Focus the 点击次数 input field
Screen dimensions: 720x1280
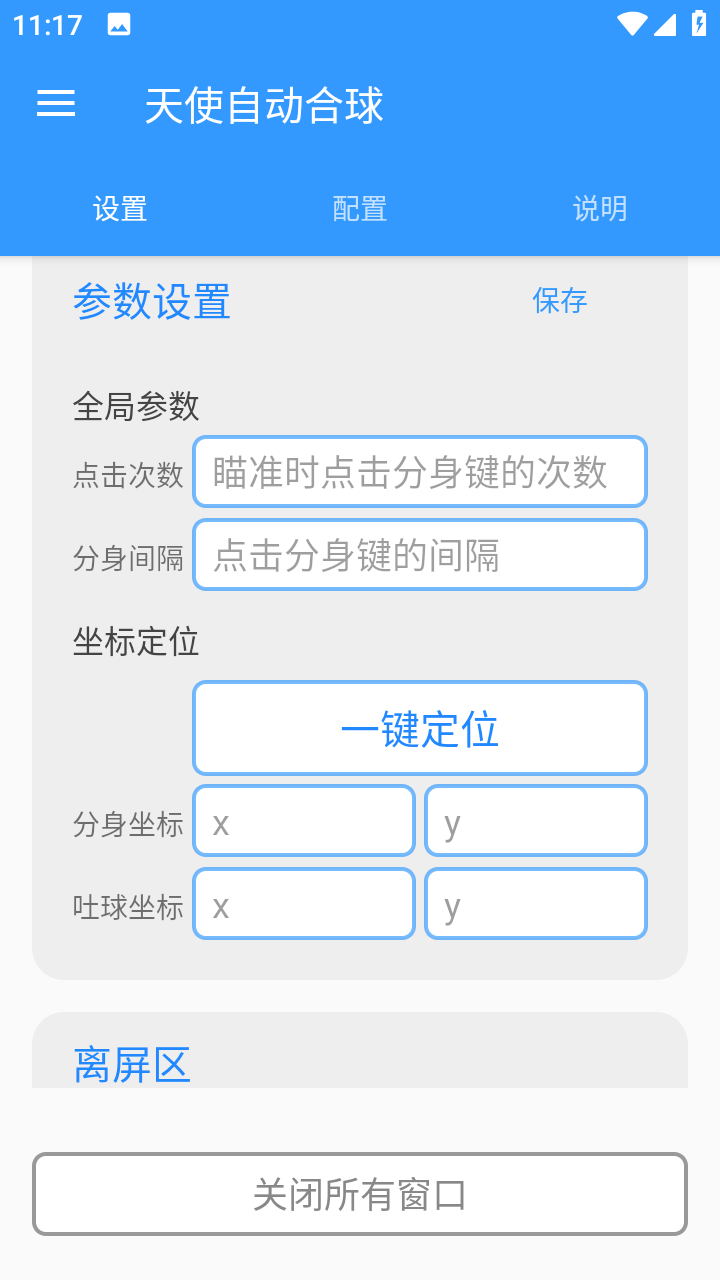[420, 471]
